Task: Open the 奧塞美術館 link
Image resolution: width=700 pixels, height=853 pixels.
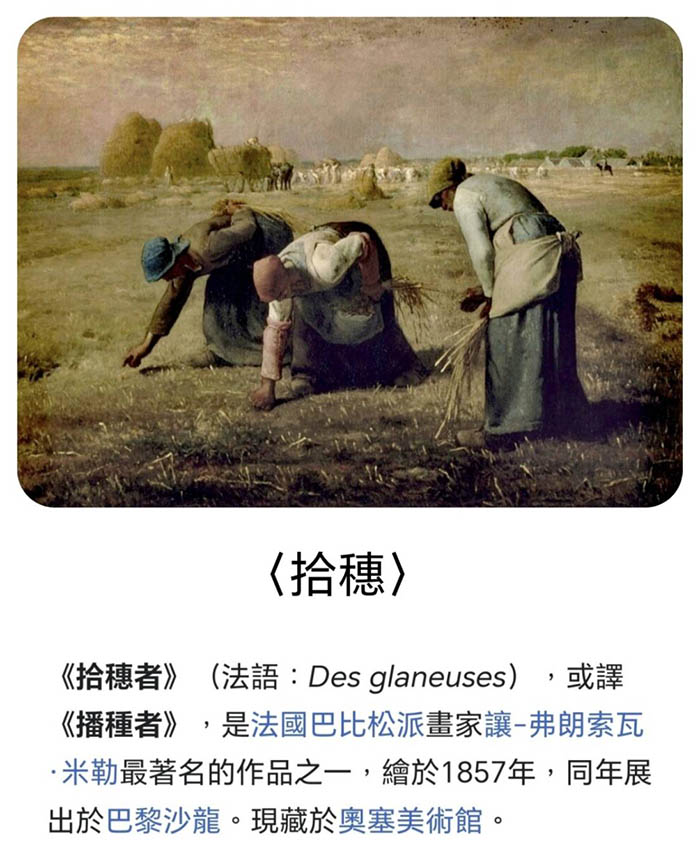Action: pos(410,821)
